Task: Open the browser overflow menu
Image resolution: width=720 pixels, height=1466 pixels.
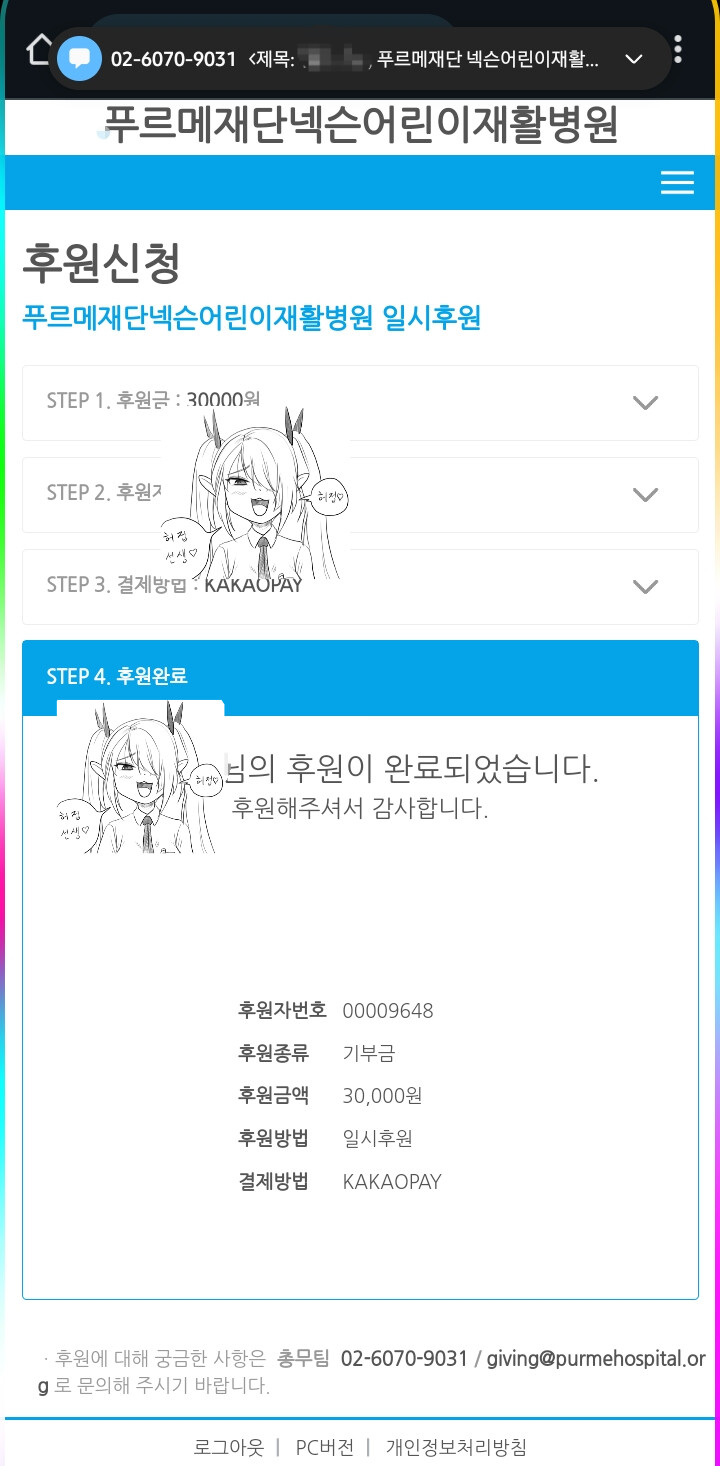Action: point(678,50)
